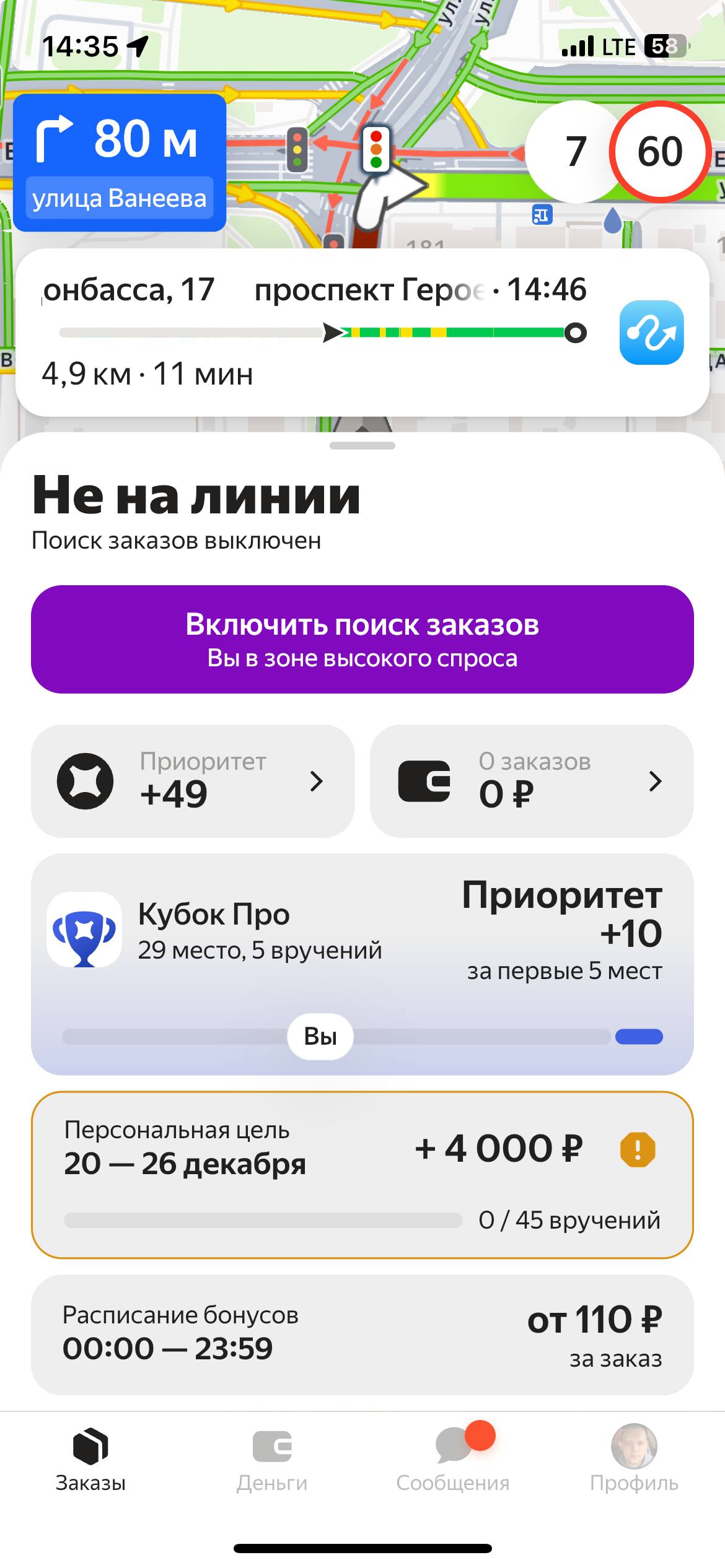Open the Кубок Про ranking card
This screenshot has height=1568, width=725.
click(x=362, y=964)
